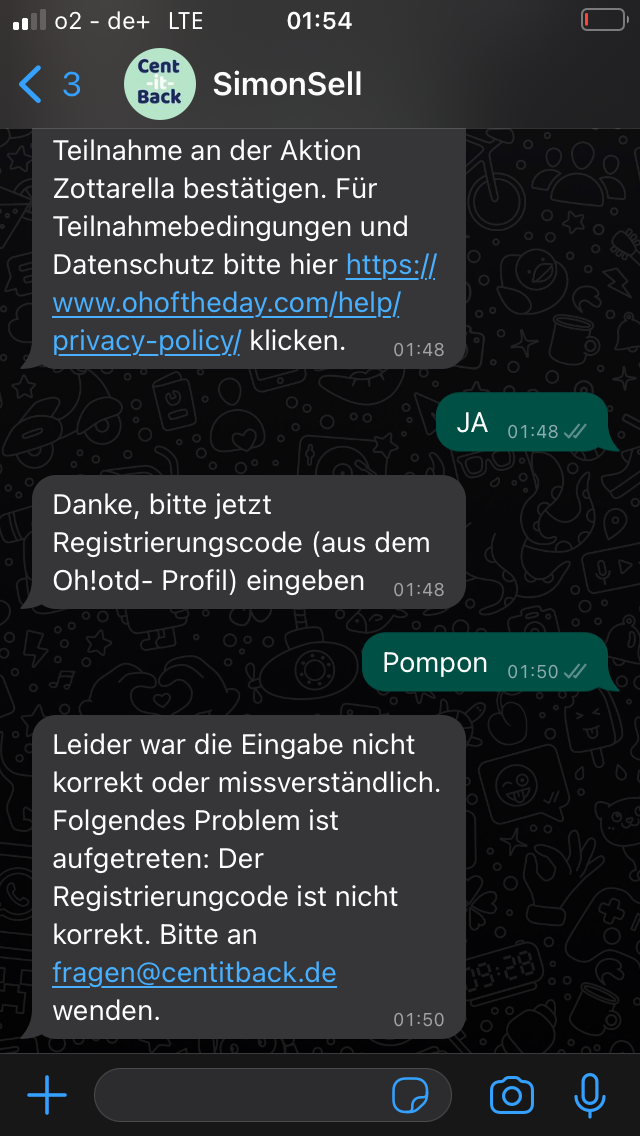Open SimonSell contact info from the header

tap(287, 85)
